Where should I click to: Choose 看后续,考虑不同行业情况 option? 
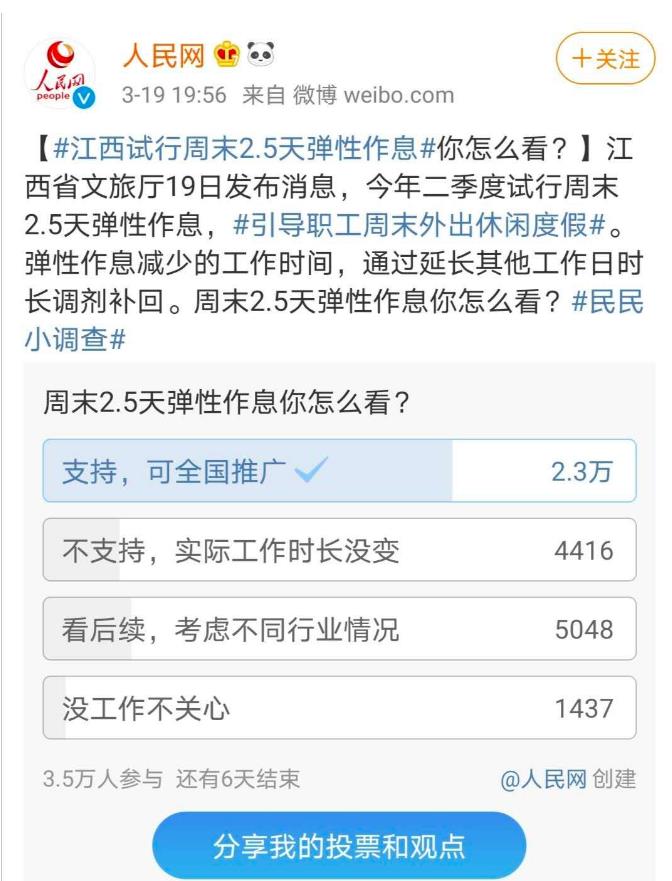[x=339, y=629]
